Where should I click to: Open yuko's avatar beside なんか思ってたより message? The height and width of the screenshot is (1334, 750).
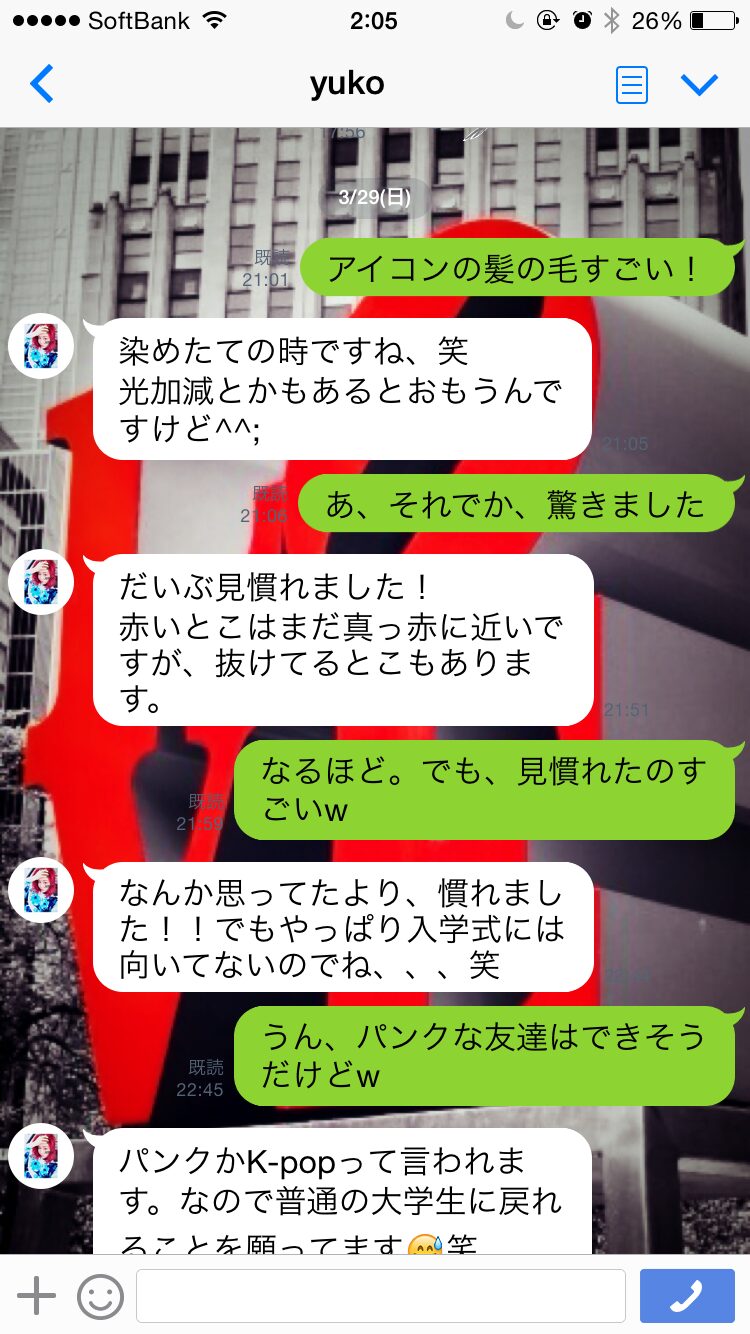[41, 890]
